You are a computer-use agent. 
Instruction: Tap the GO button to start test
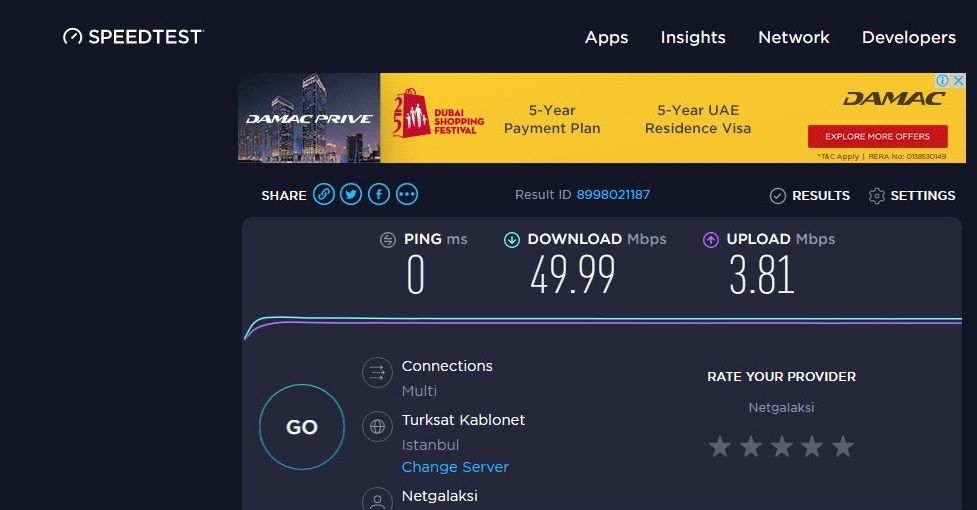301,427
